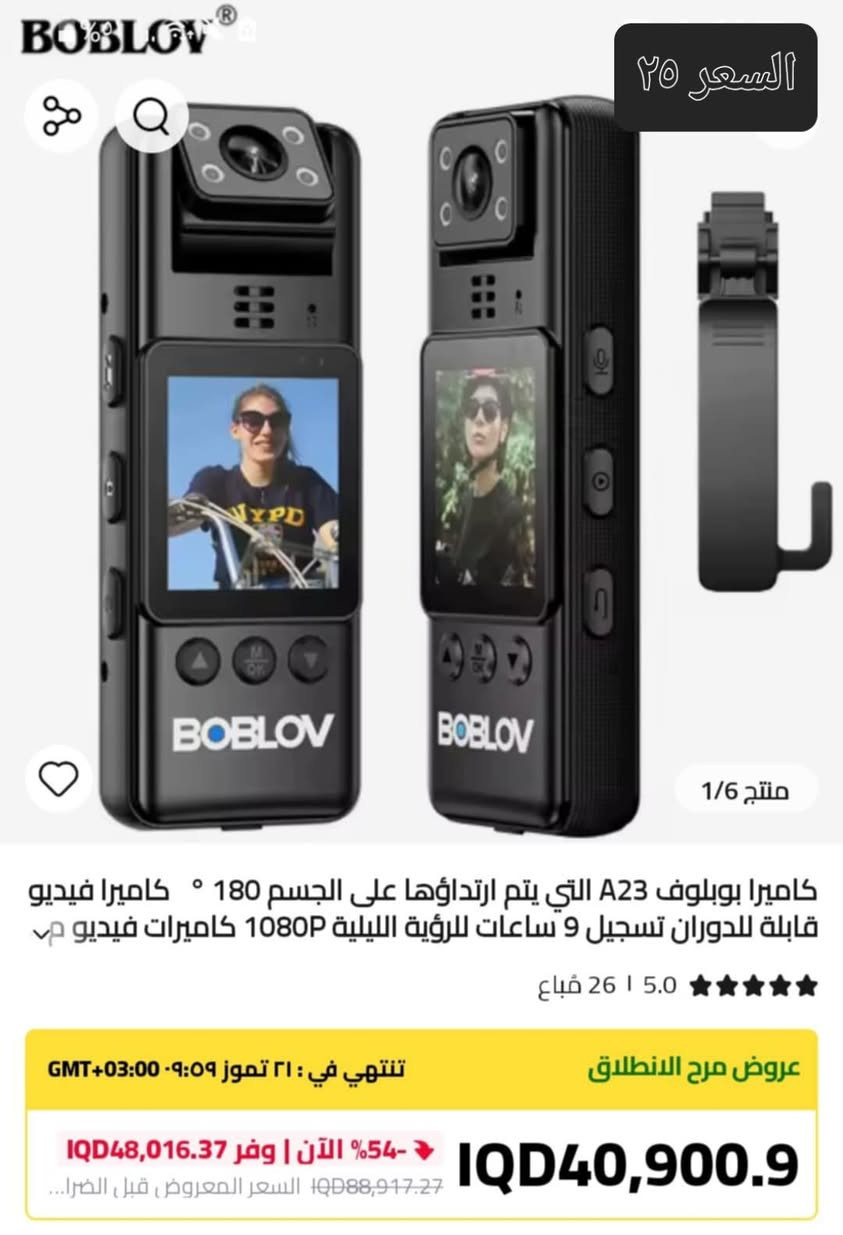This screenshot has width=843, height=1235.
Task: Expand the full product title chevron
Action: click(x=40, y=933)
